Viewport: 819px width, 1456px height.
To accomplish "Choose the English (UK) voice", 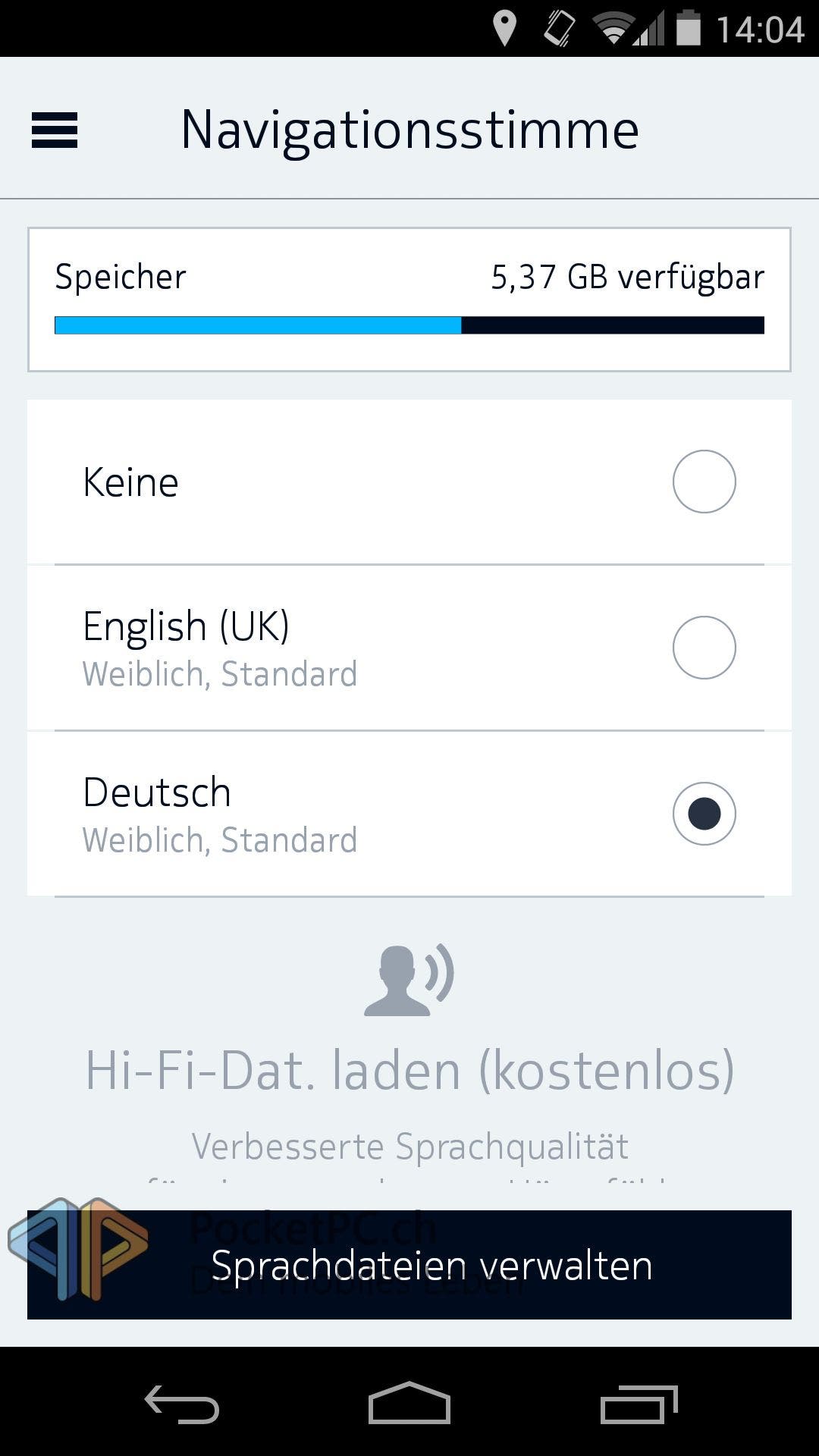I will pos(409,648).
